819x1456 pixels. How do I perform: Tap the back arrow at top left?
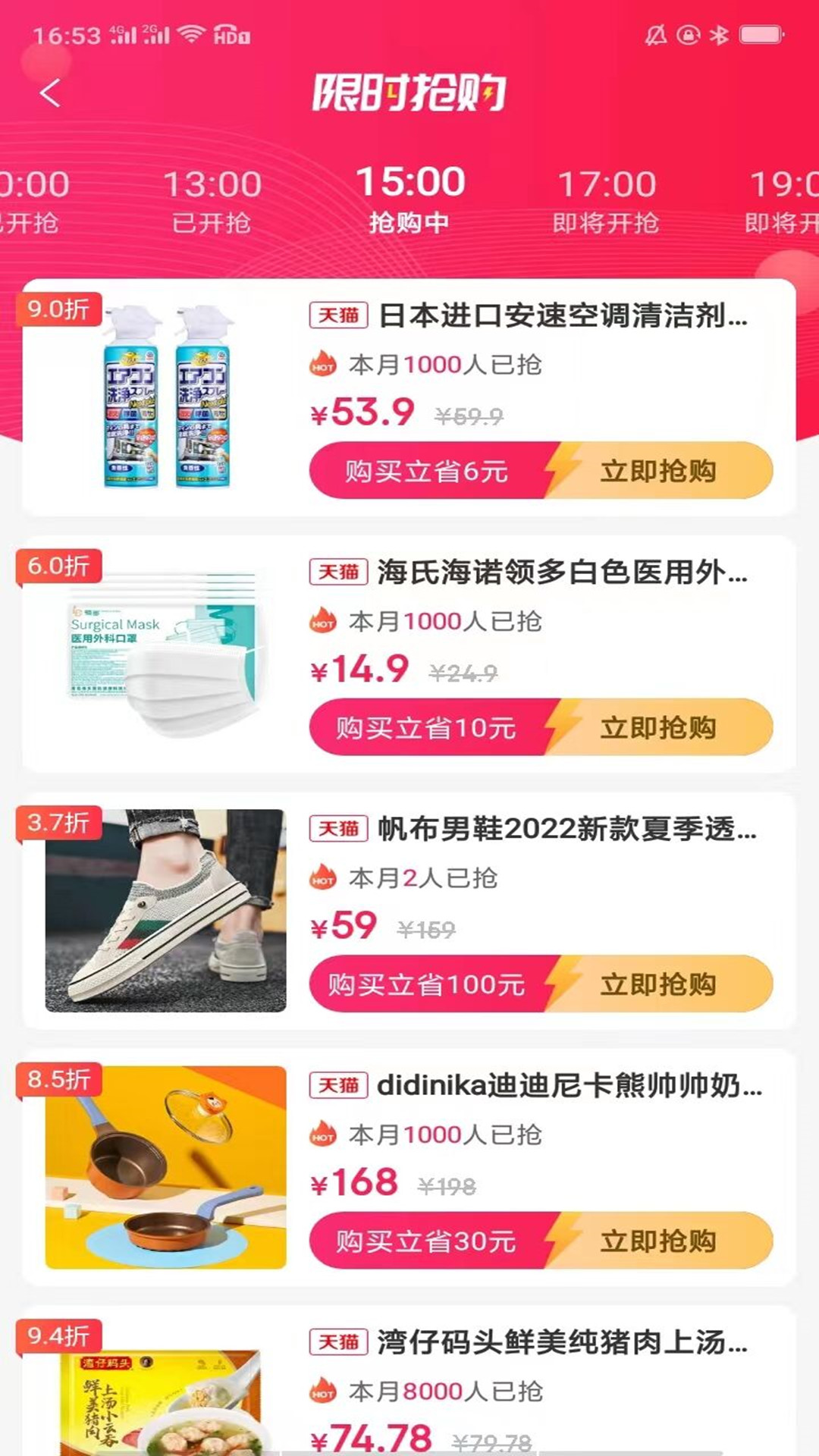click(49, 93)
